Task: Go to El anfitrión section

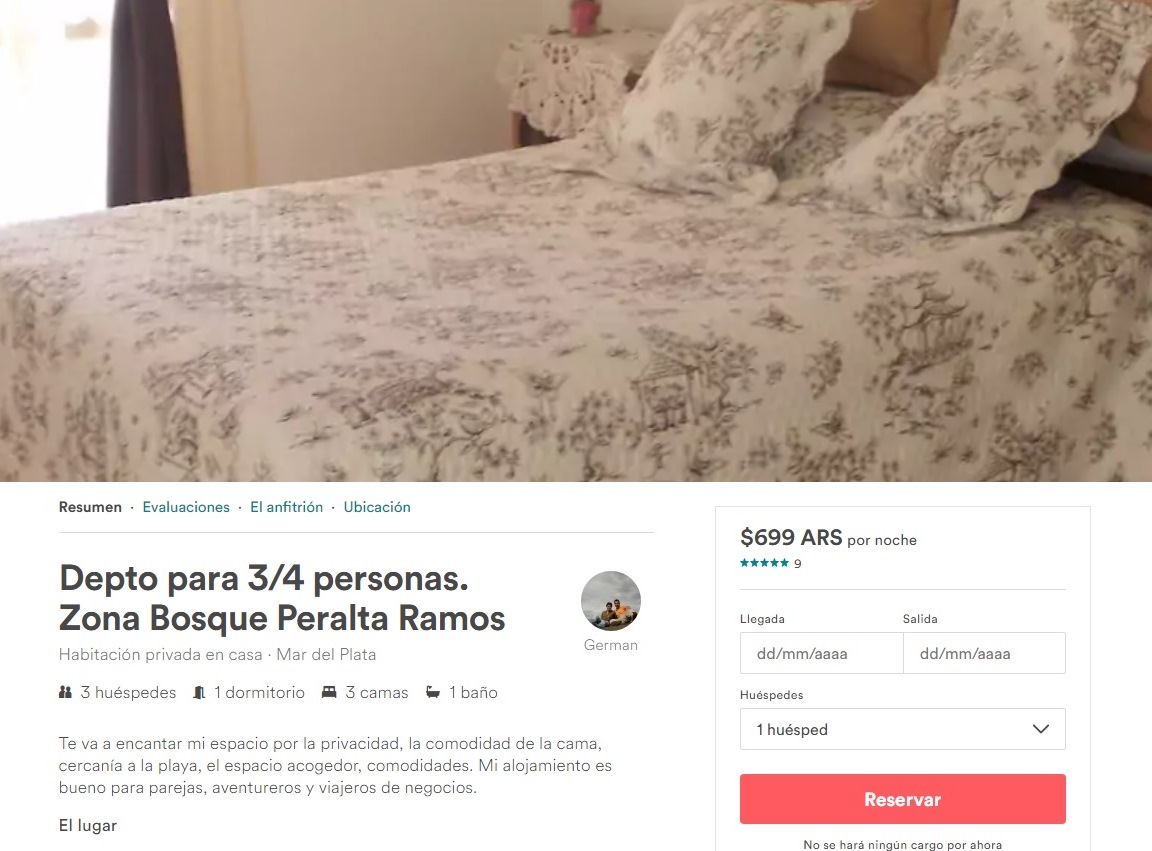Action: 286,507
